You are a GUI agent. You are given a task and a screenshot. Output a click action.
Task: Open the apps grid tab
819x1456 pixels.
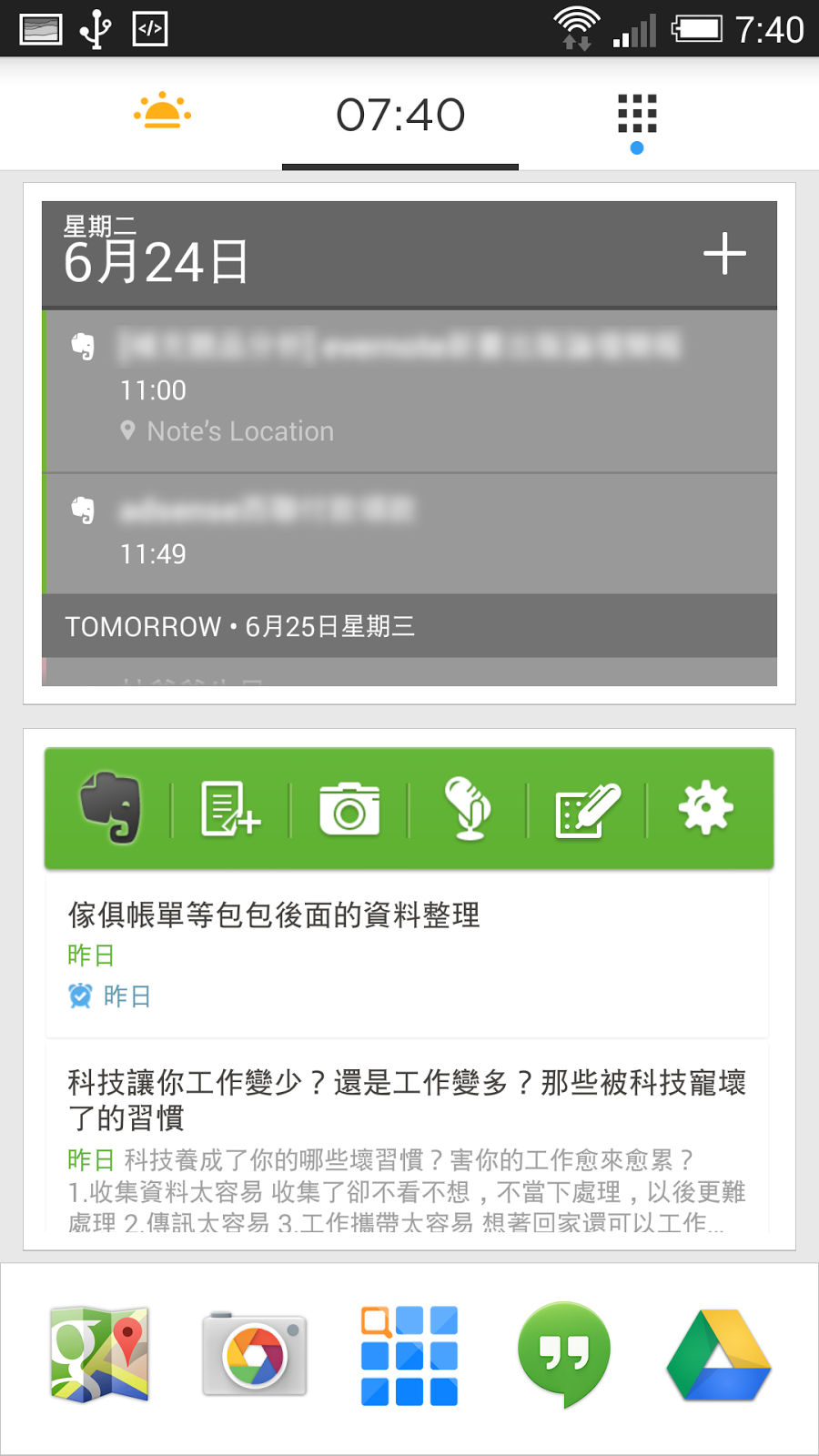637,116
